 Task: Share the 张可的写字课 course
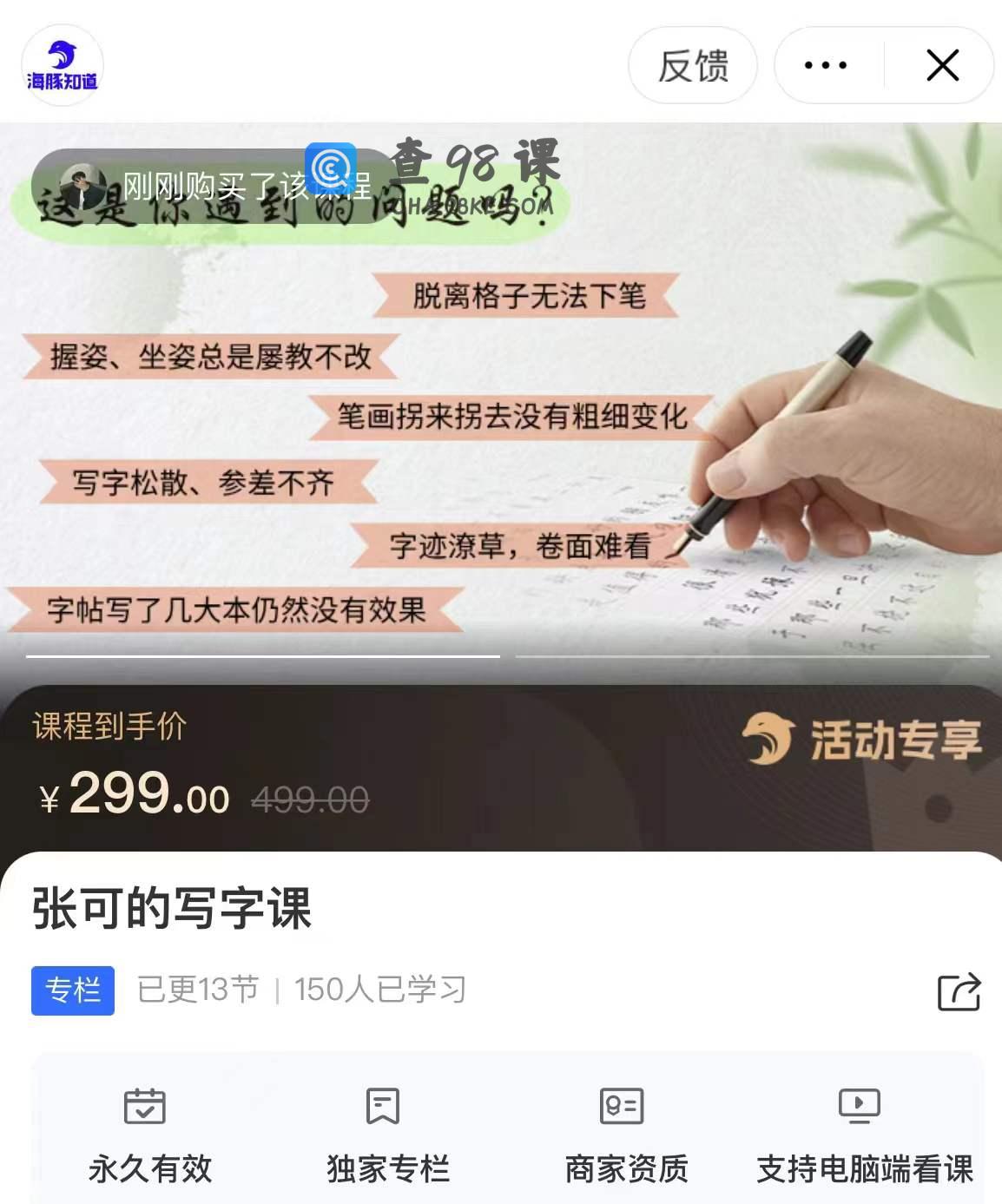click(x=959, y=991)
